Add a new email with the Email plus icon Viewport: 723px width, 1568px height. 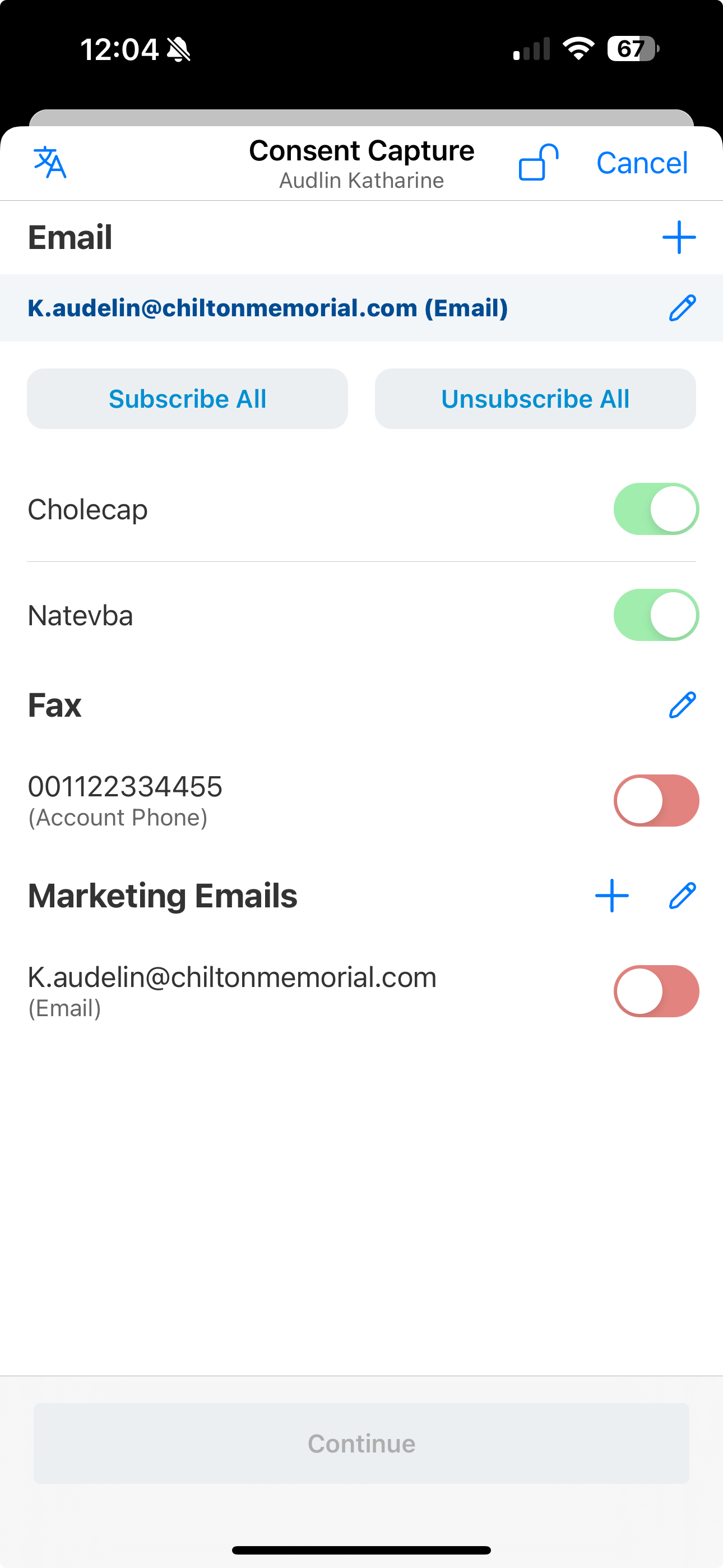coord(679,237)
